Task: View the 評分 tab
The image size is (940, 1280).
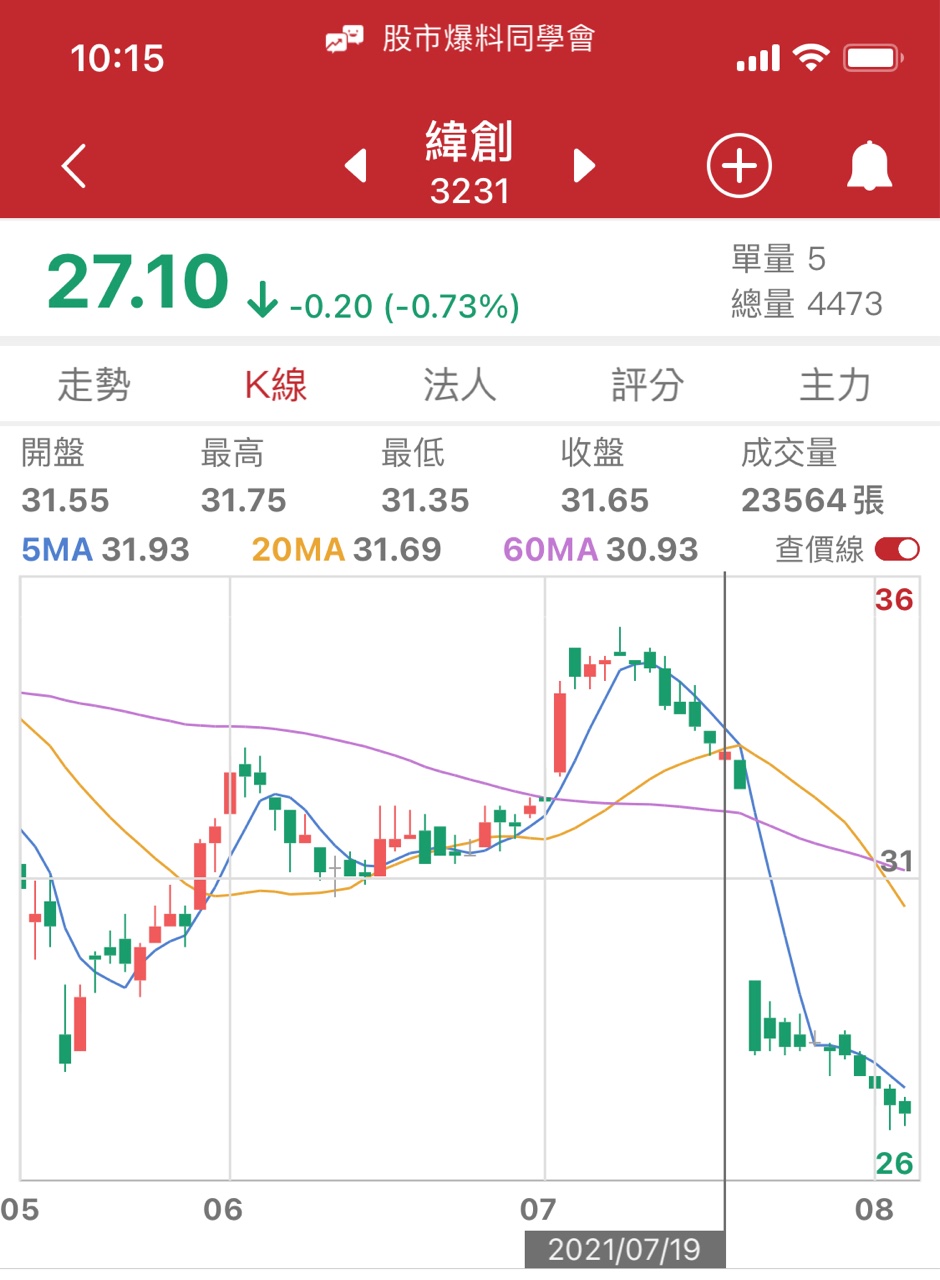Action: [648, 385]
